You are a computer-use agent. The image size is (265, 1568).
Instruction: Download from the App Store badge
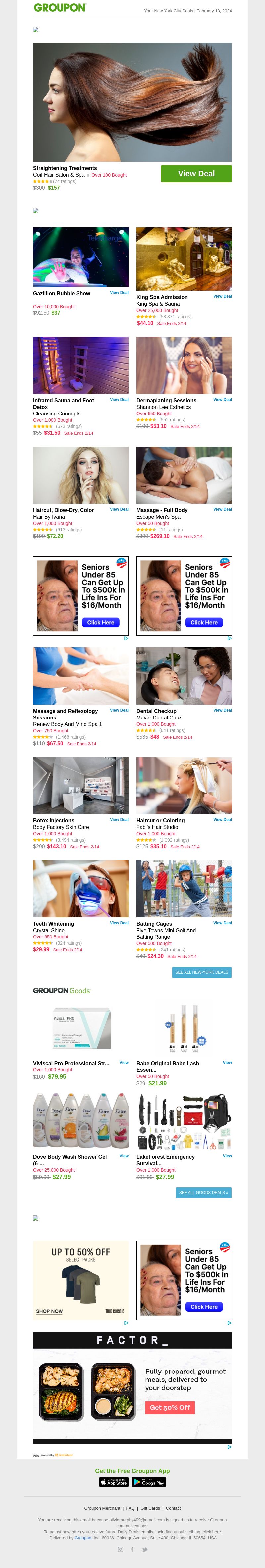point(114,1482)
